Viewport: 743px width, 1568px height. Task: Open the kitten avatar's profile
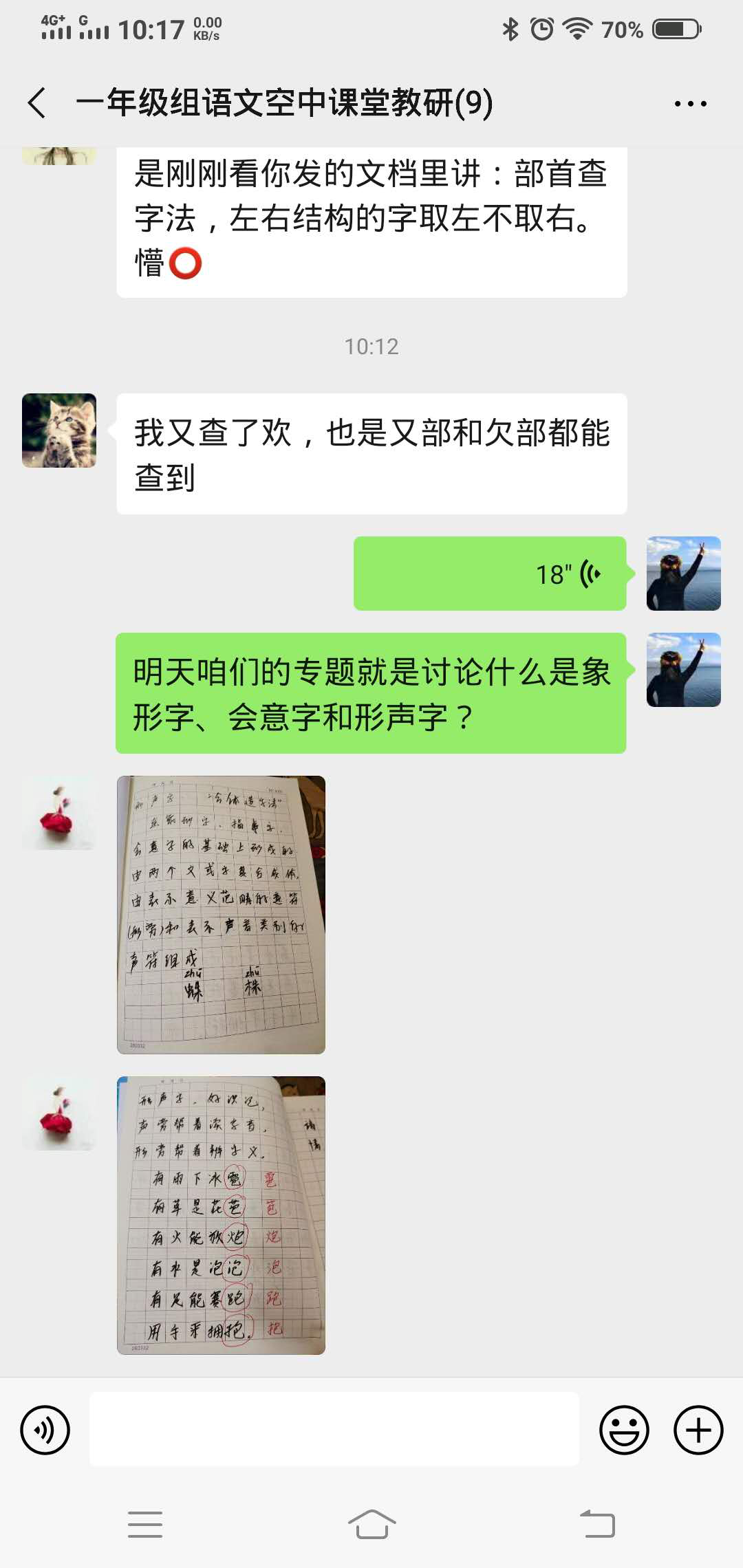coord(59,431)
